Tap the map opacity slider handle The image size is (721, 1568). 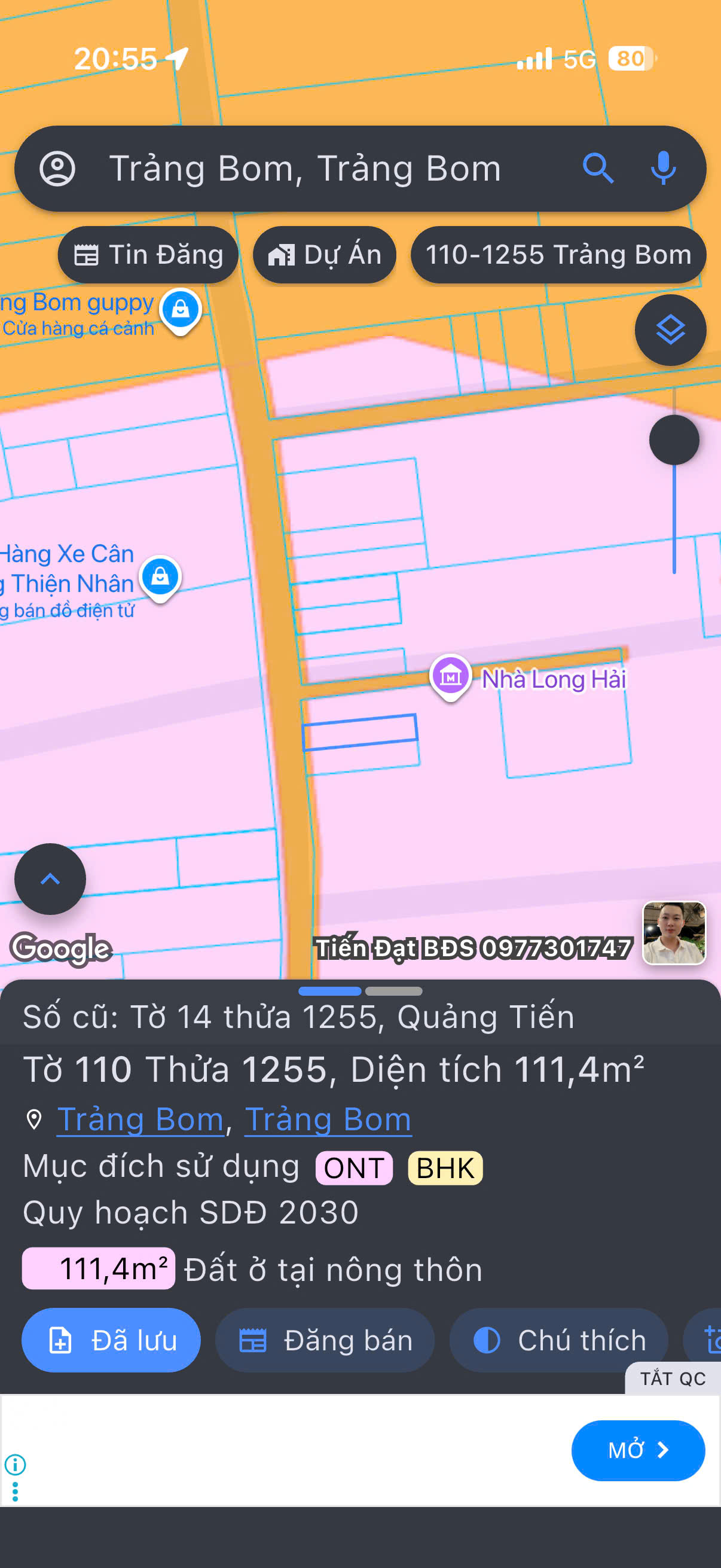pos(674,440)
